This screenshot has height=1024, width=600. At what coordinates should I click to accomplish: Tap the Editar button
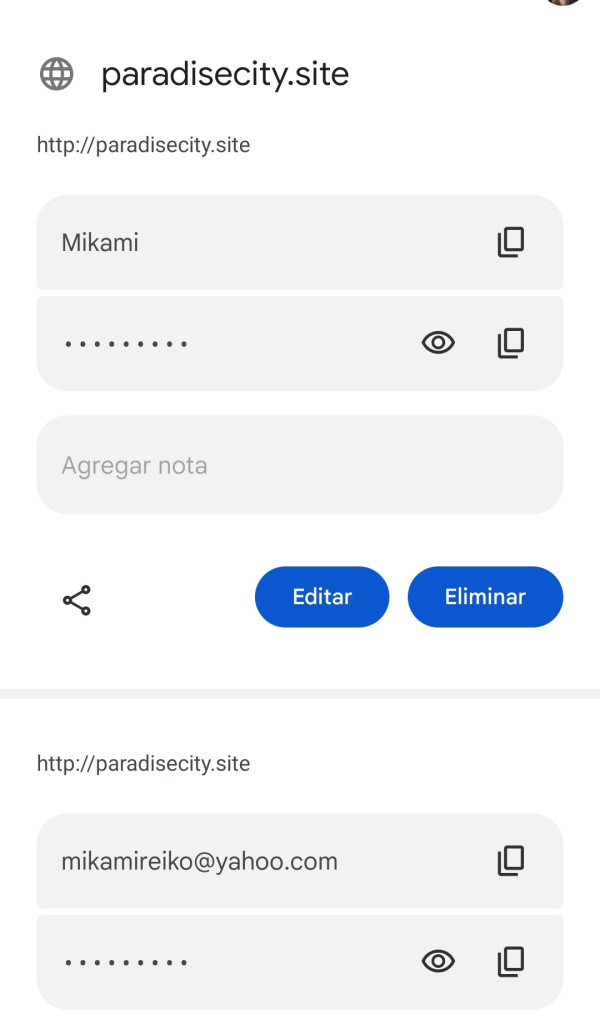[x=322, y=597]
